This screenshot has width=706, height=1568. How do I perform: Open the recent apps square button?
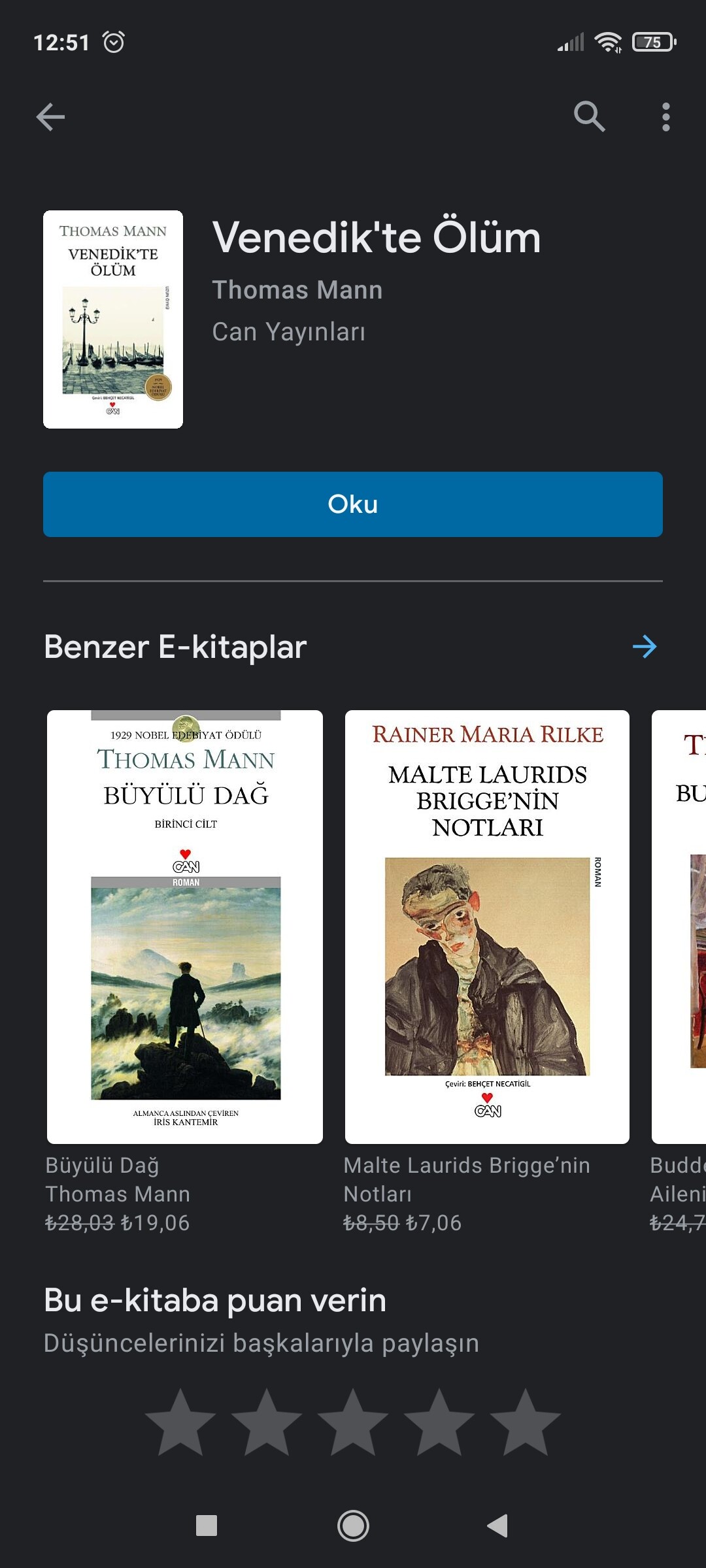[x=207, y=1526]
